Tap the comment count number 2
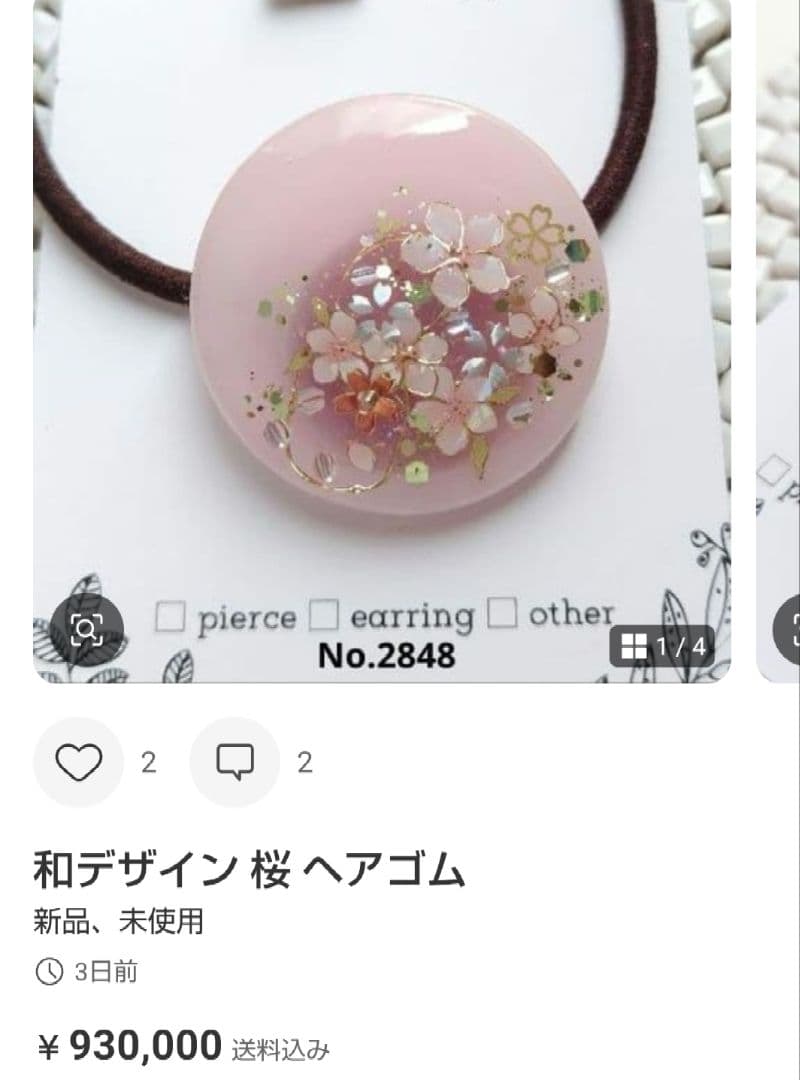 pyautogui.click(x=302, y=763)
